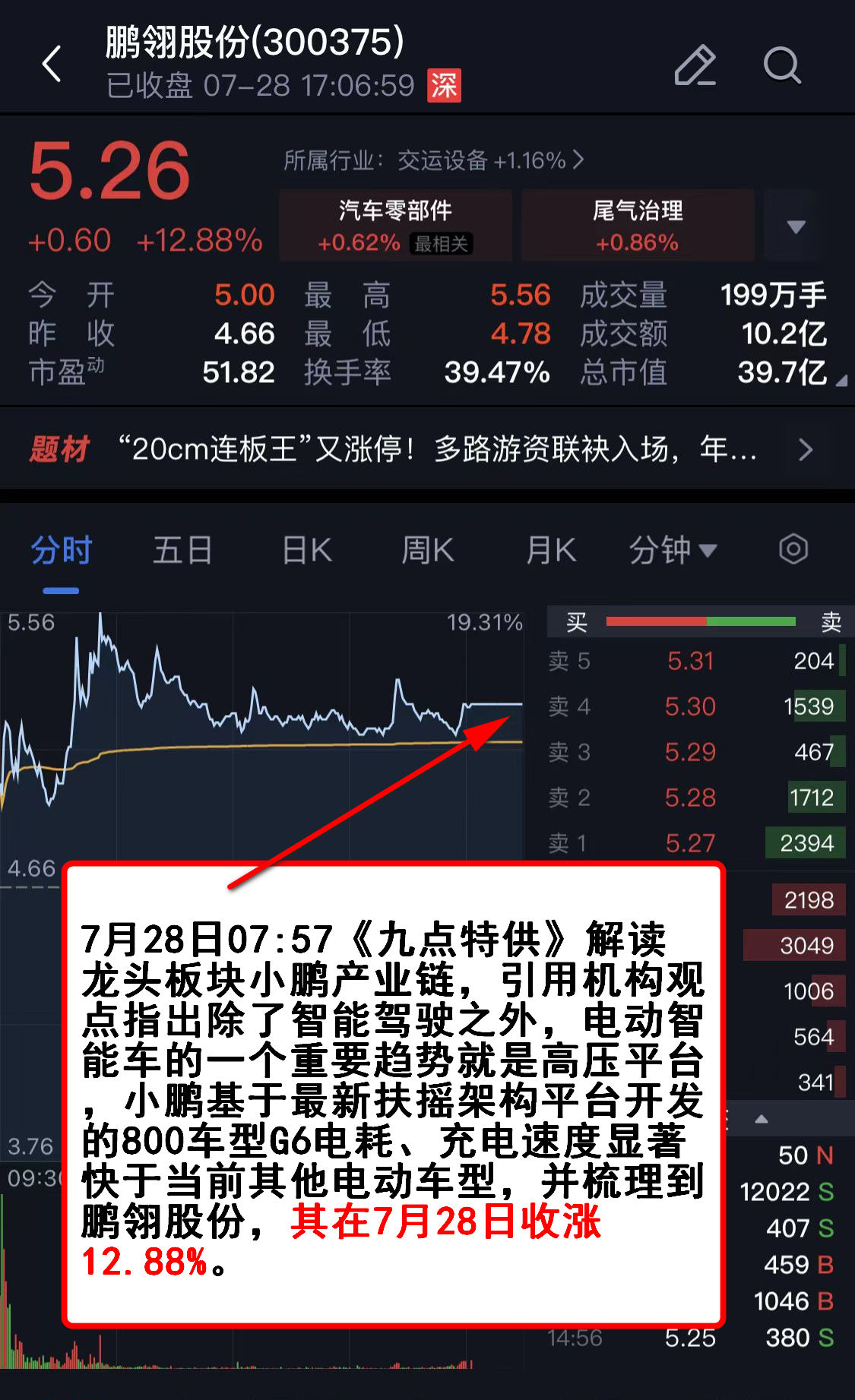Tap the pencil edit icon

[695, 65]
